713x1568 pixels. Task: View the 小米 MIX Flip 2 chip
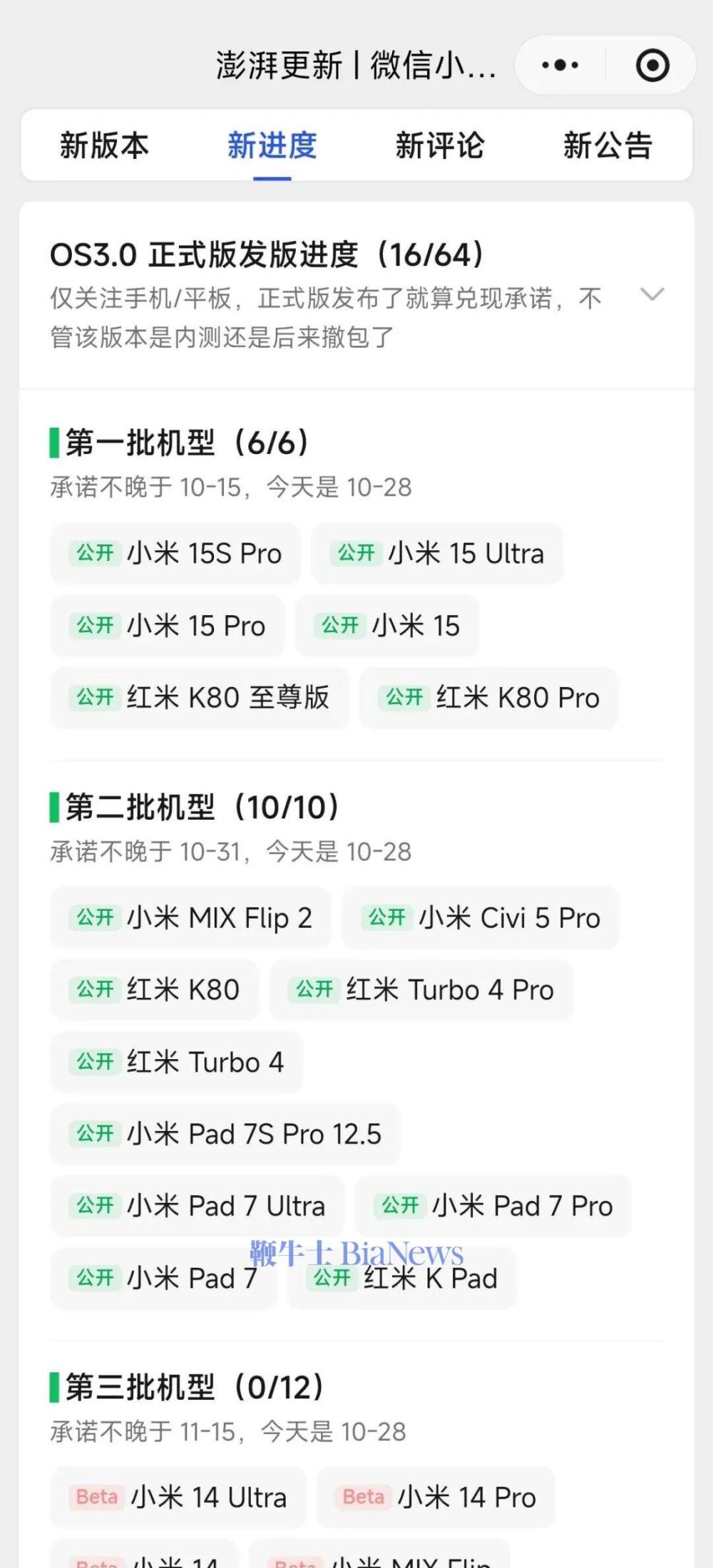point(190,918)
